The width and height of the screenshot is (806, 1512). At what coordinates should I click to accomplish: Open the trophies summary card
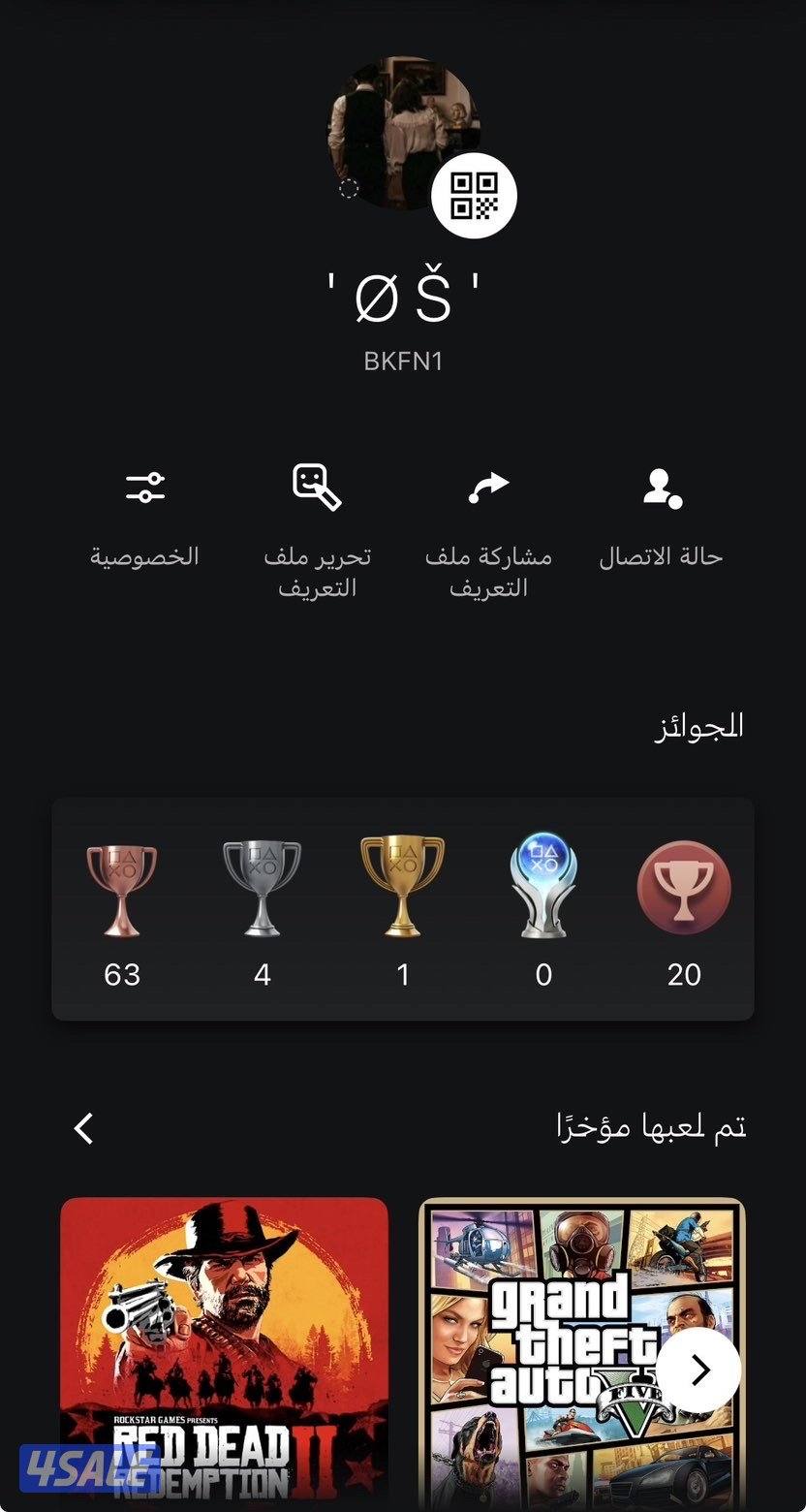tap(403, 906)
